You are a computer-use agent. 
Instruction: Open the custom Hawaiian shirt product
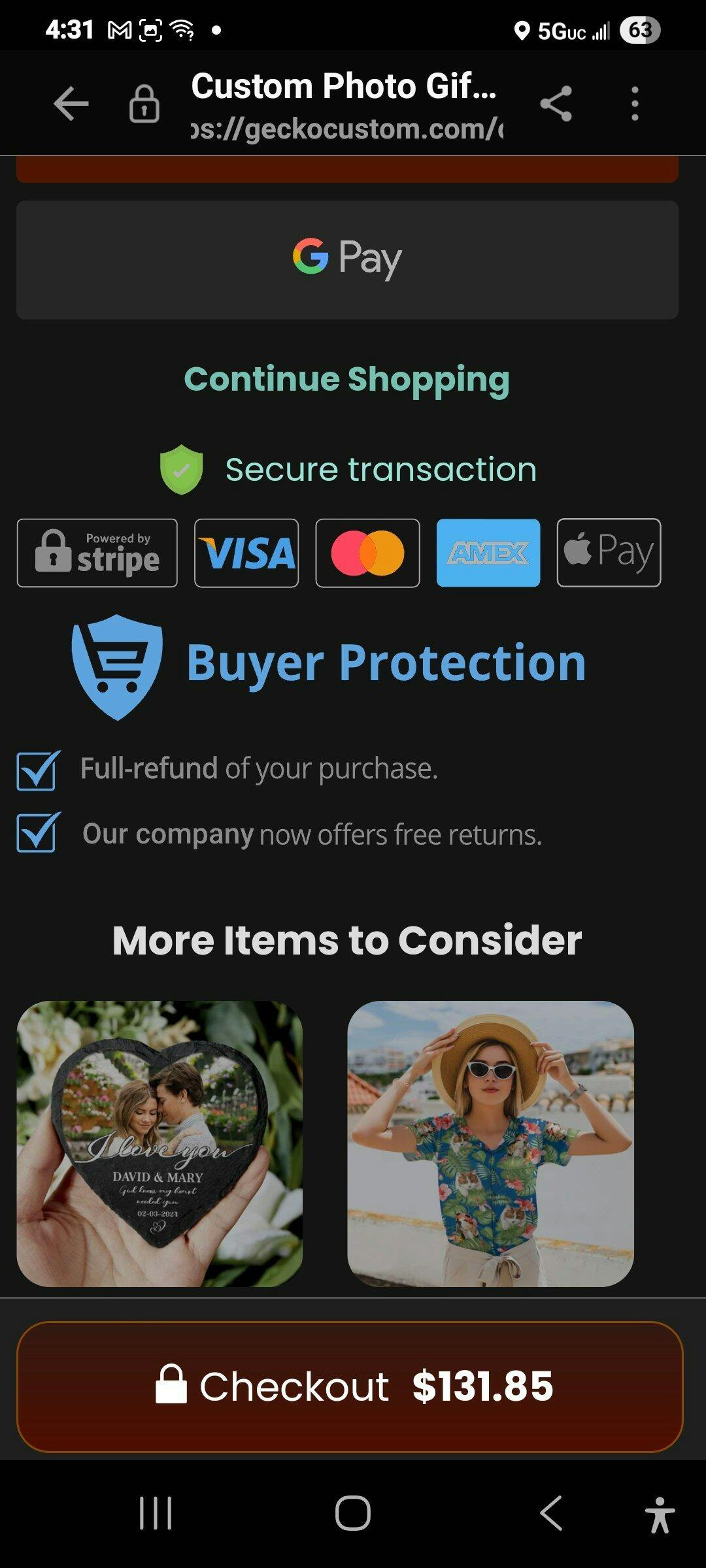490,1144
